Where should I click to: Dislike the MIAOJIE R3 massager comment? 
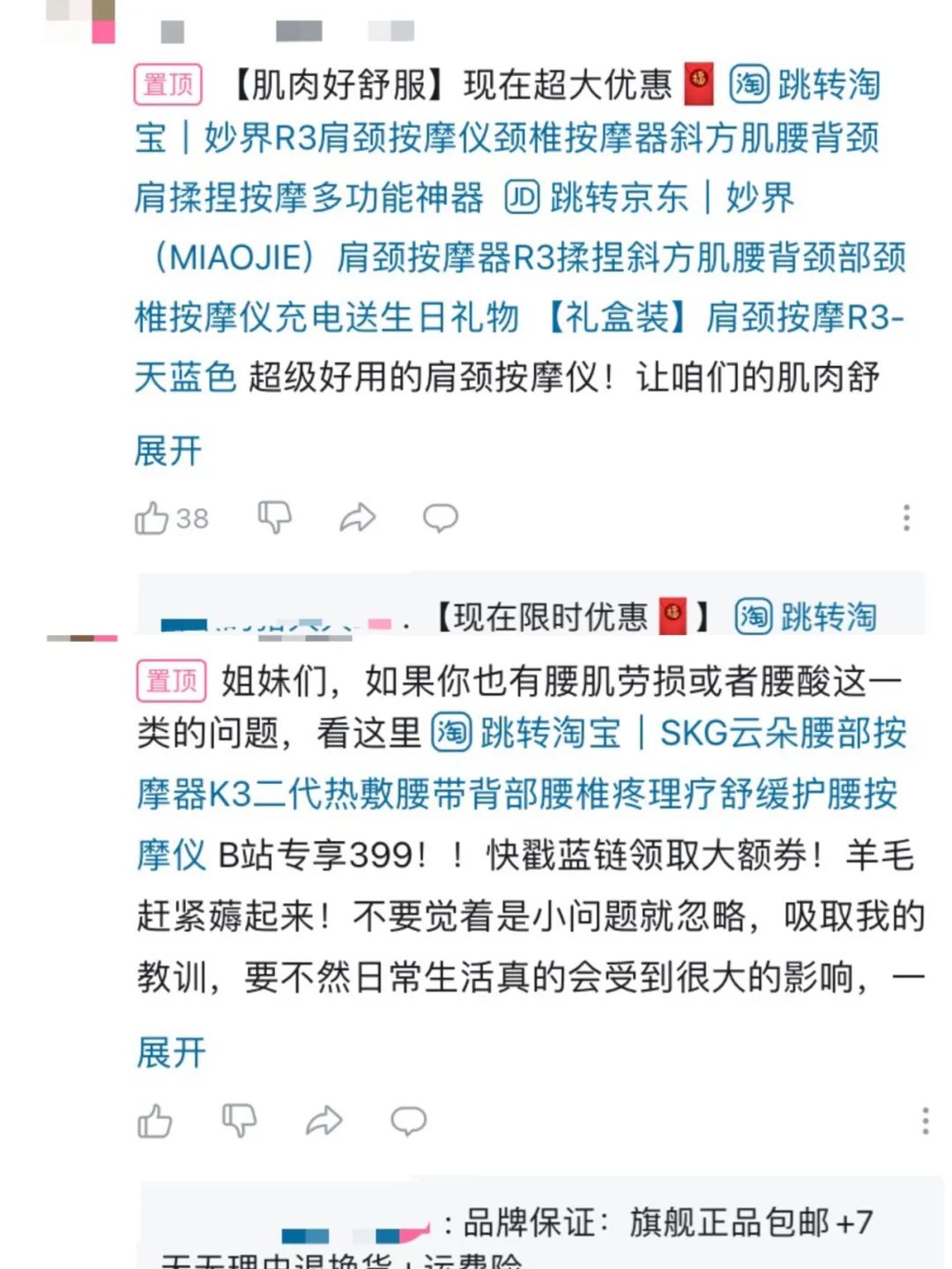(274, 518)
